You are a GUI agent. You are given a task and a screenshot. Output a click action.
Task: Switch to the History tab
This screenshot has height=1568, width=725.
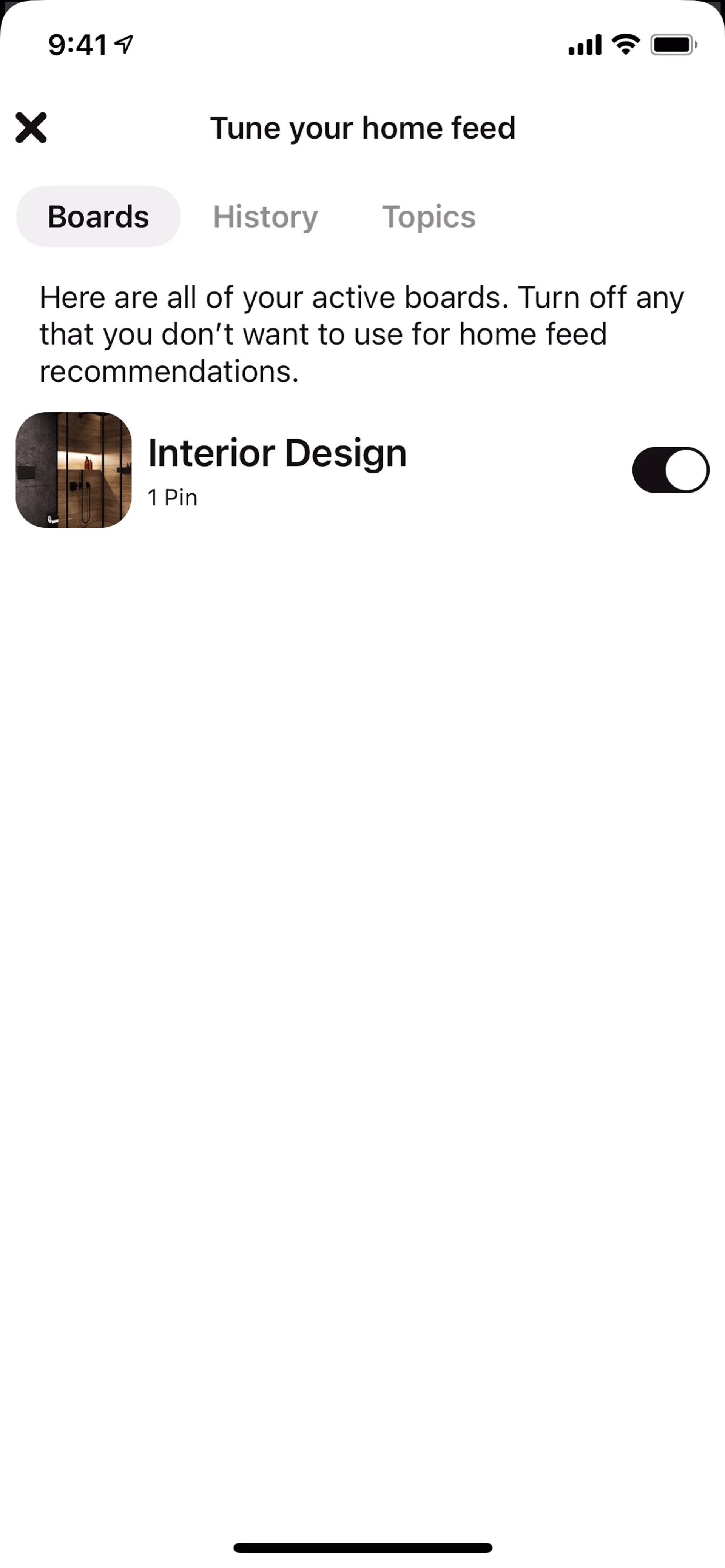click(265, 217)
